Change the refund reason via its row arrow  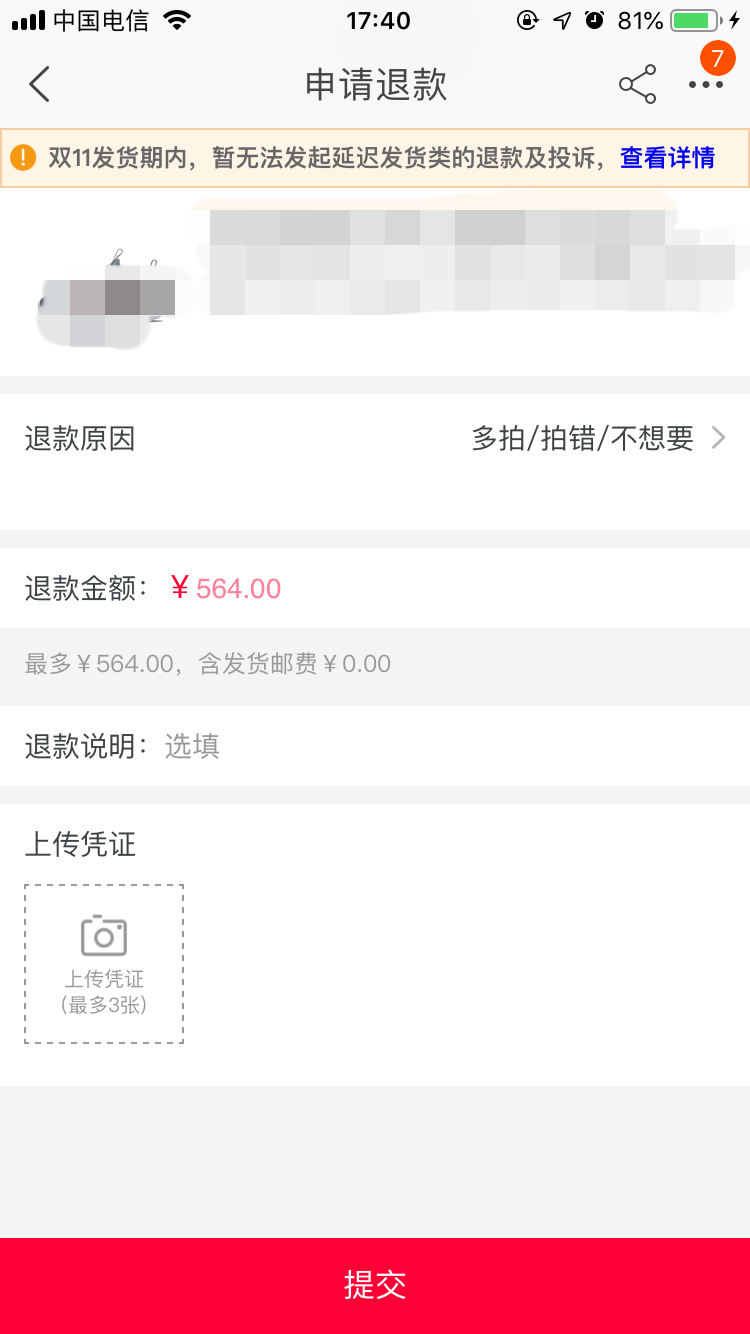[x=717, y=437]
